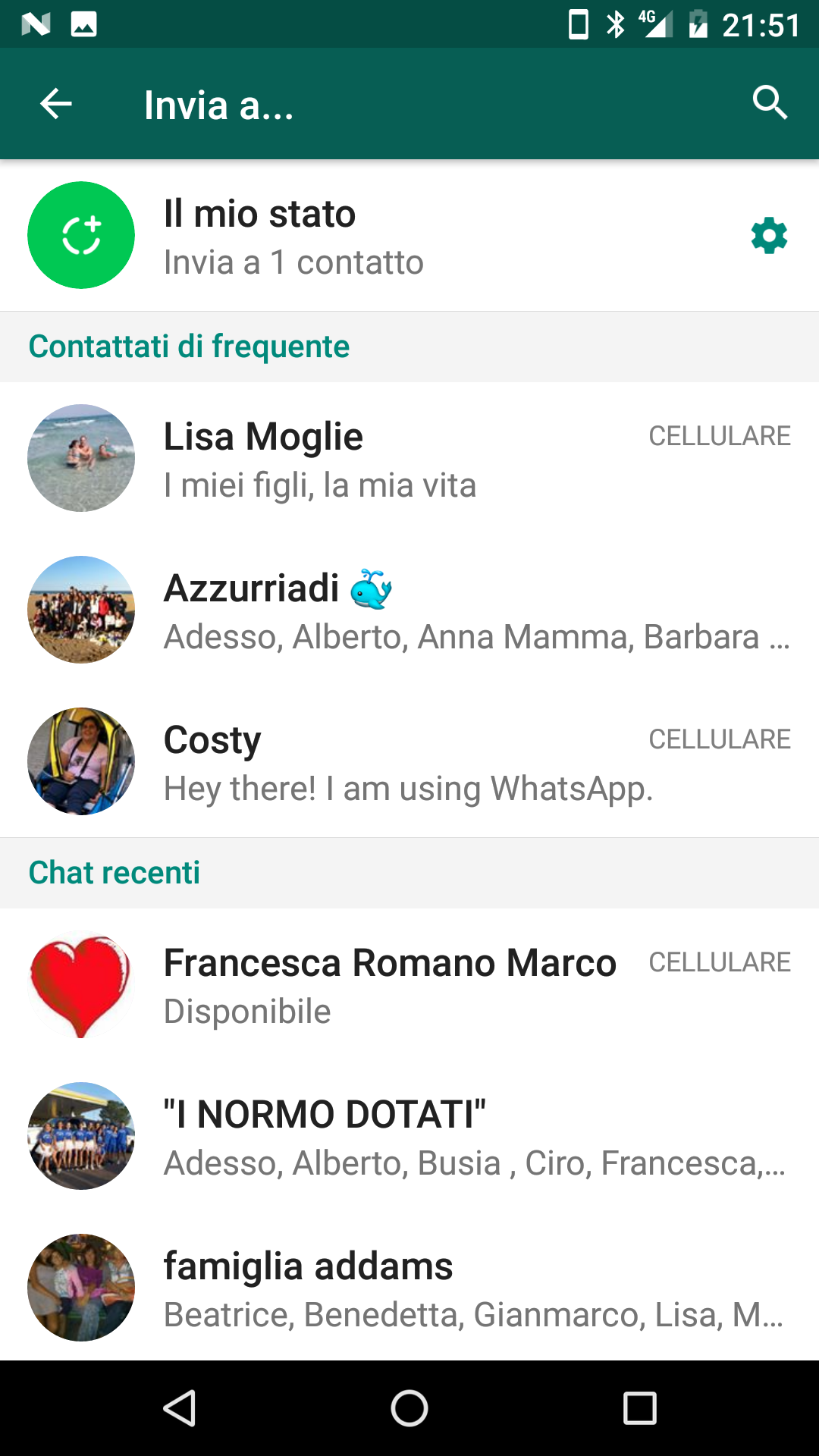819x1456 pixels.
Task: Choose the famiglia addams group
Action: (409, 1288)
